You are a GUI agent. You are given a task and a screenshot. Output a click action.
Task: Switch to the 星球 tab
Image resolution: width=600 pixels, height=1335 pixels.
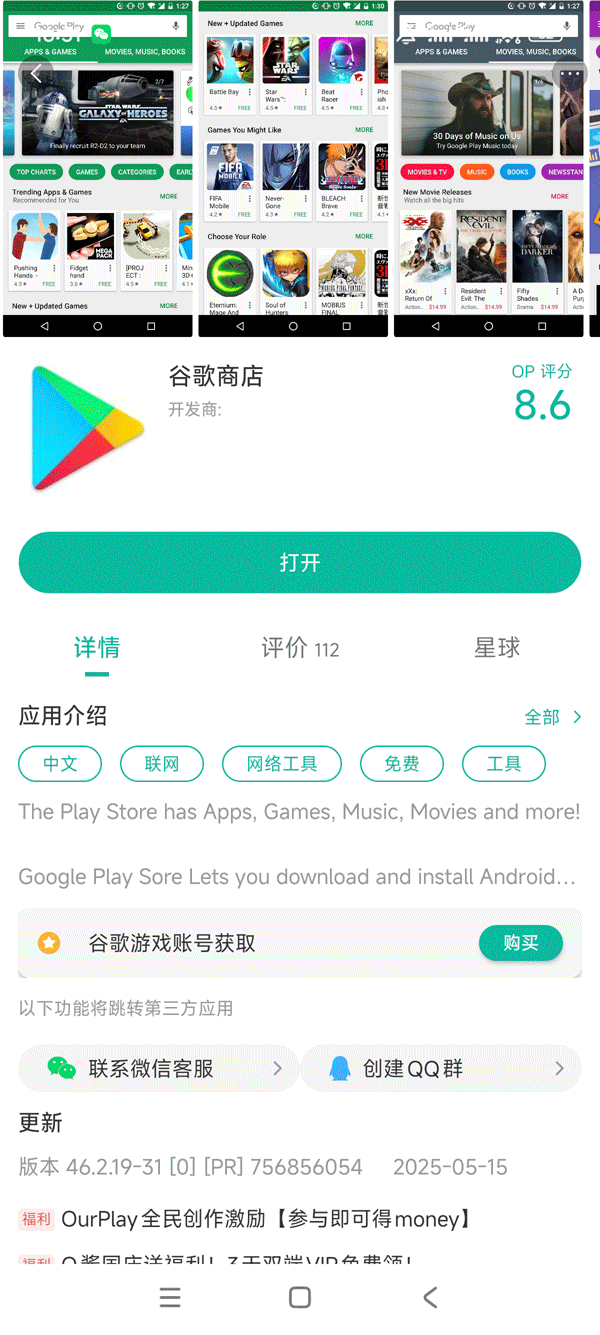tap(497, 648)
